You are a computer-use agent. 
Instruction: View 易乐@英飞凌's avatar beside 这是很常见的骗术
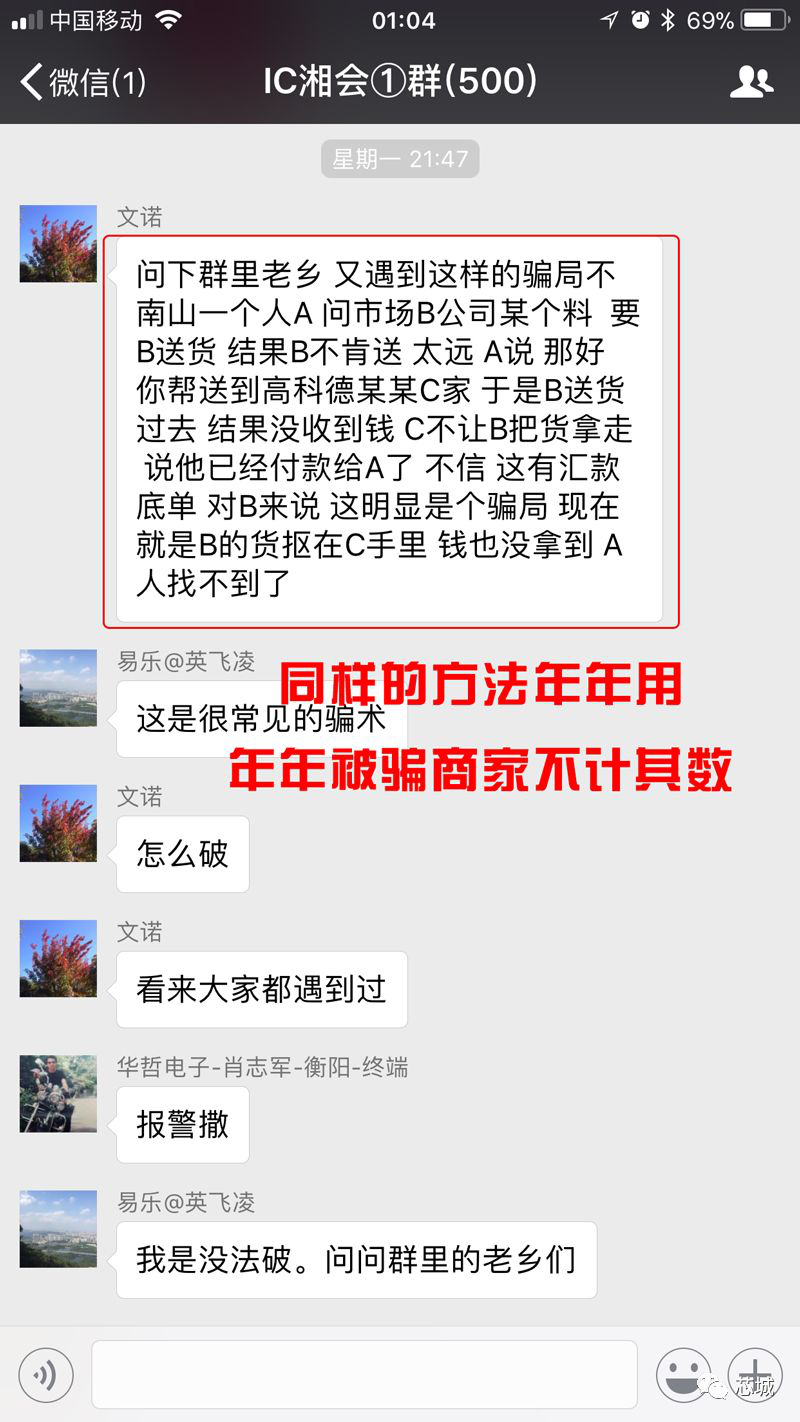click(58, 688)
